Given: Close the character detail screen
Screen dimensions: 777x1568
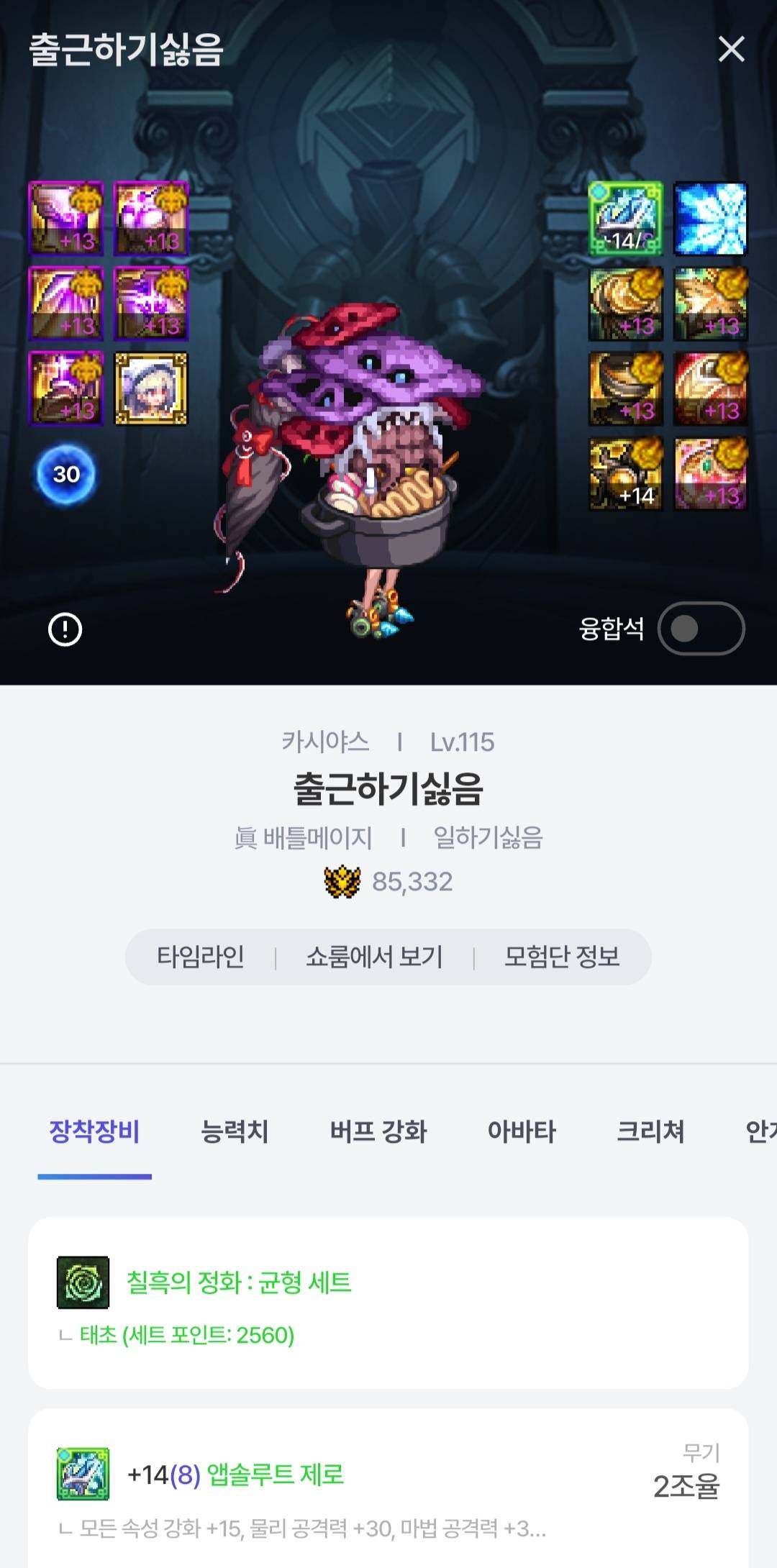Looking at the screenshot, I should pos(731,50).
